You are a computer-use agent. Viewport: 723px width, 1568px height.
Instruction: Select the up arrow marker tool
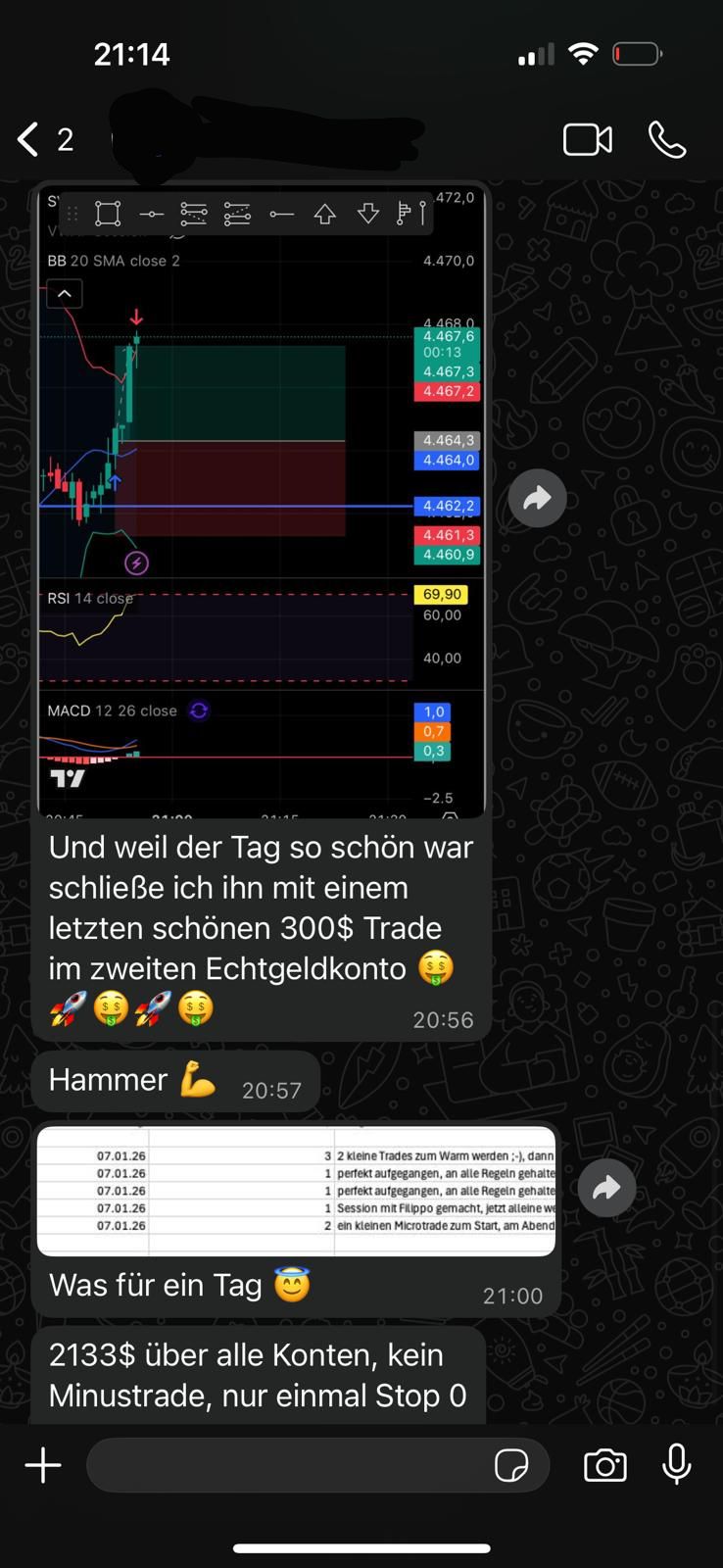point(324,214)
